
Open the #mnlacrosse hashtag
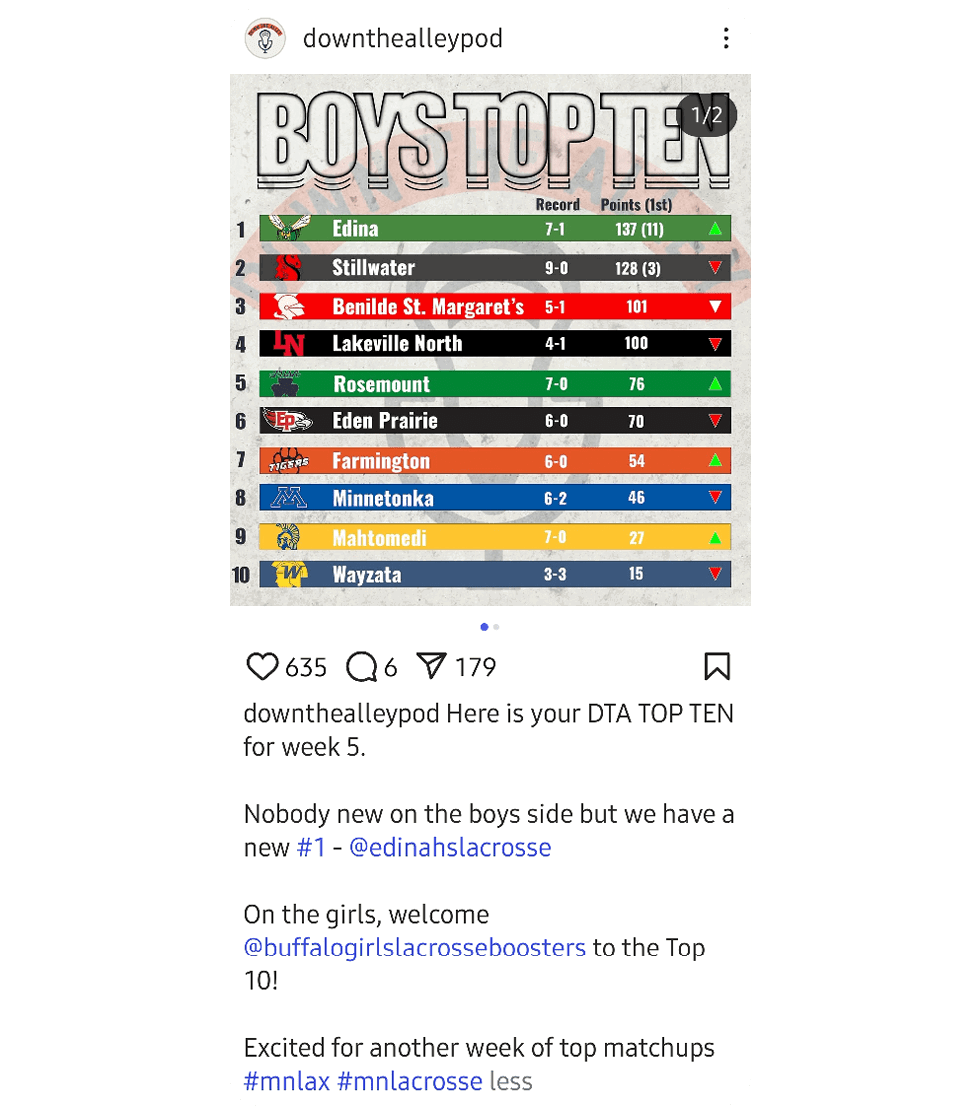click(409, 1081)
